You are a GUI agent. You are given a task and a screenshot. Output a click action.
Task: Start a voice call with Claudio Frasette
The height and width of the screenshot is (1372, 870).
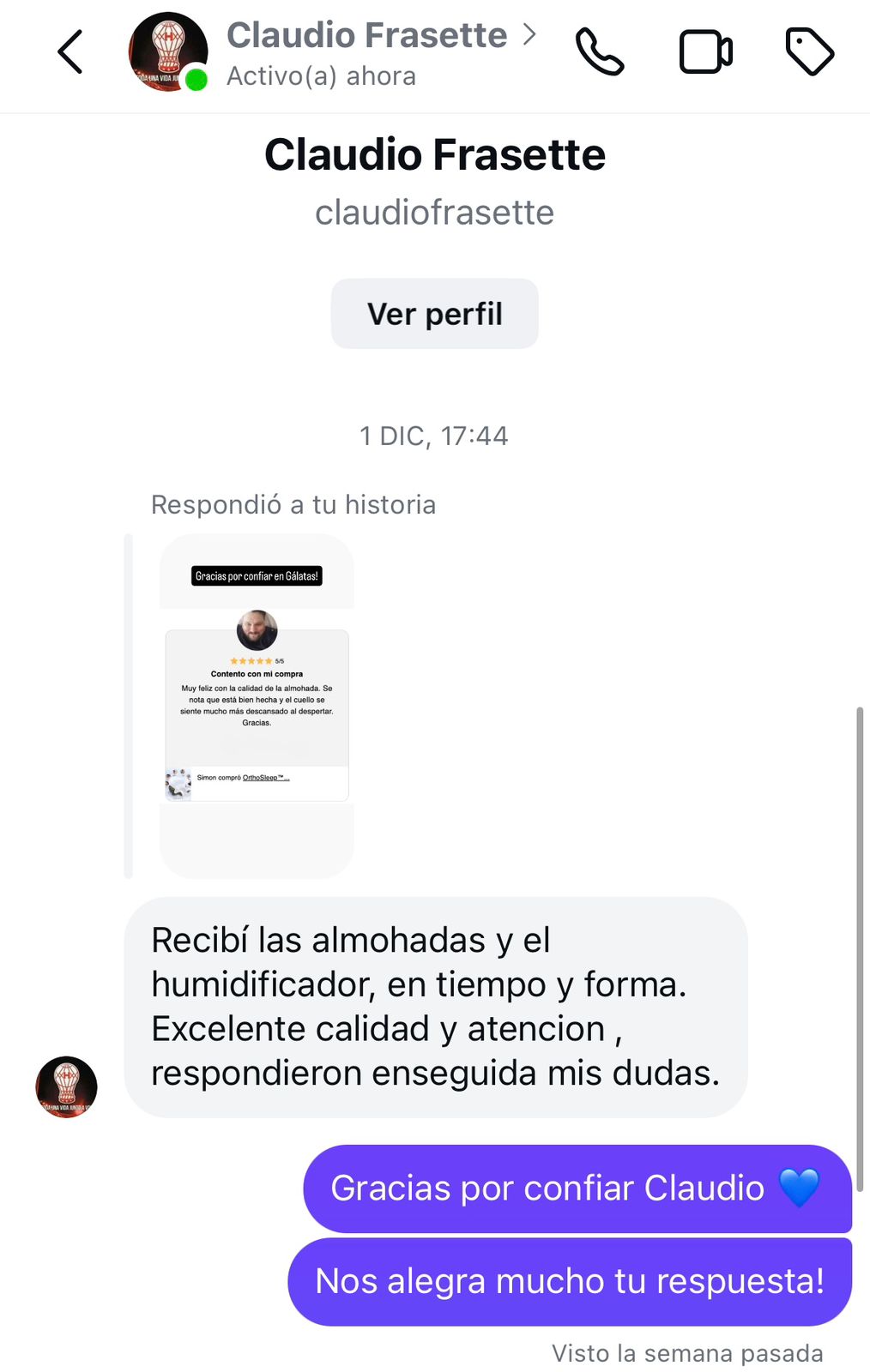599,52
